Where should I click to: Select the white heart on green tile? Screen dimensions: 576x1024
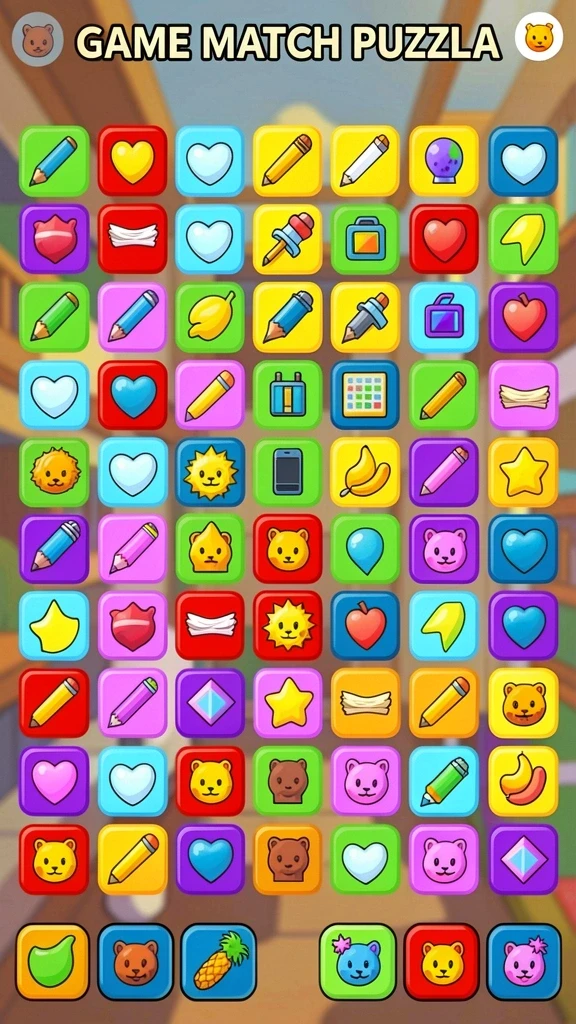pyautogui.click(x=365, y=859)
